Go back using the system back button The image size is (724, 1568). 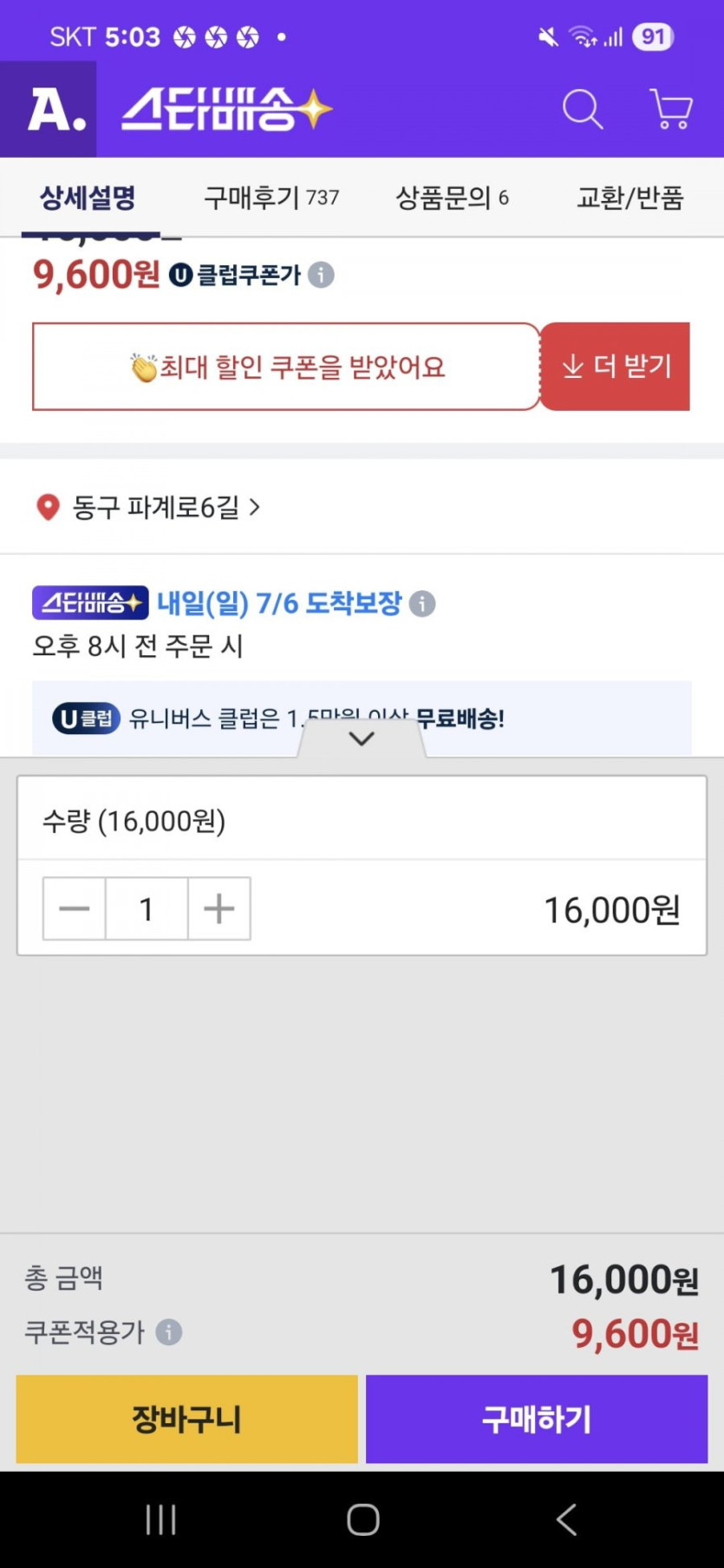(x=565, y=1519)
